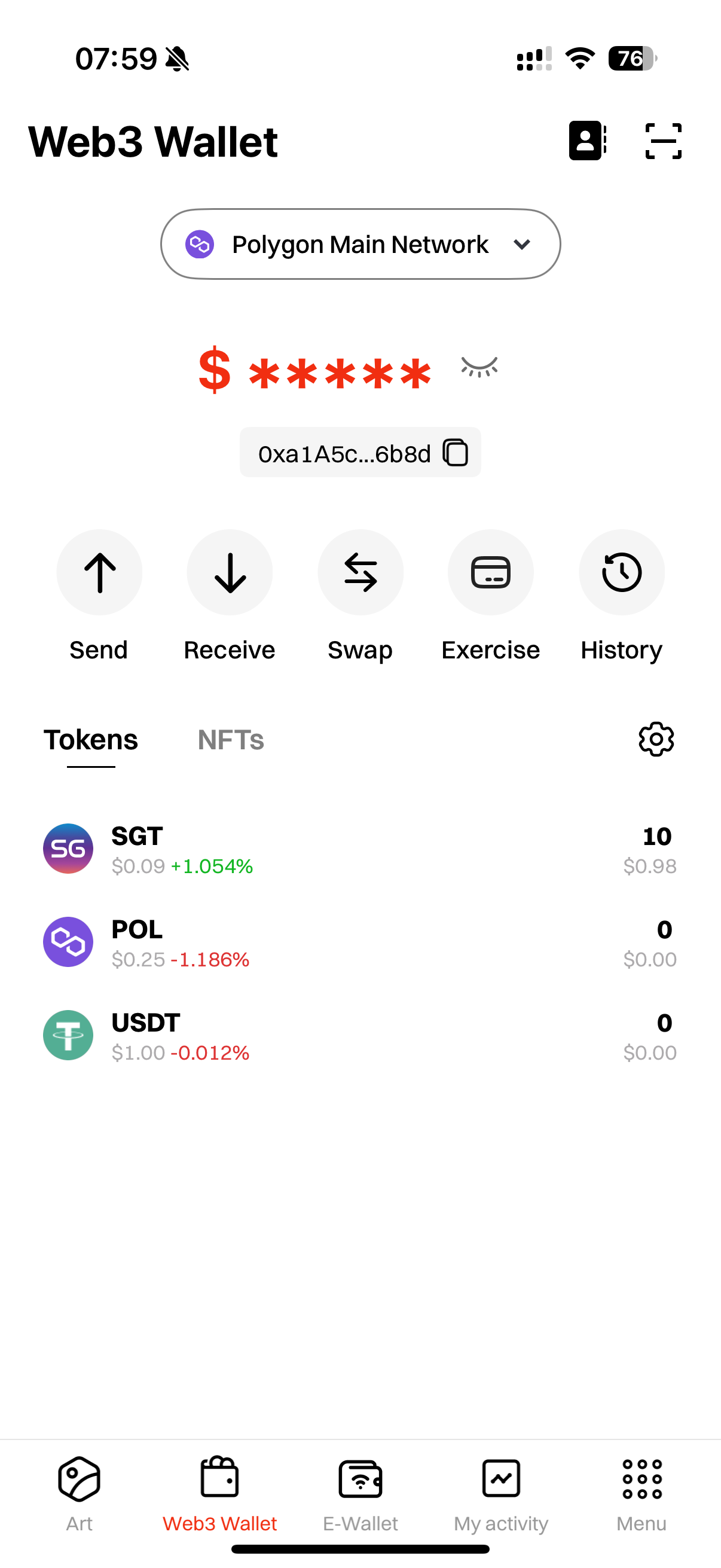The height and width of the screenshot is (1568, 721).
Task: Switch to the NFTs tab
Action: pos(231,740)
